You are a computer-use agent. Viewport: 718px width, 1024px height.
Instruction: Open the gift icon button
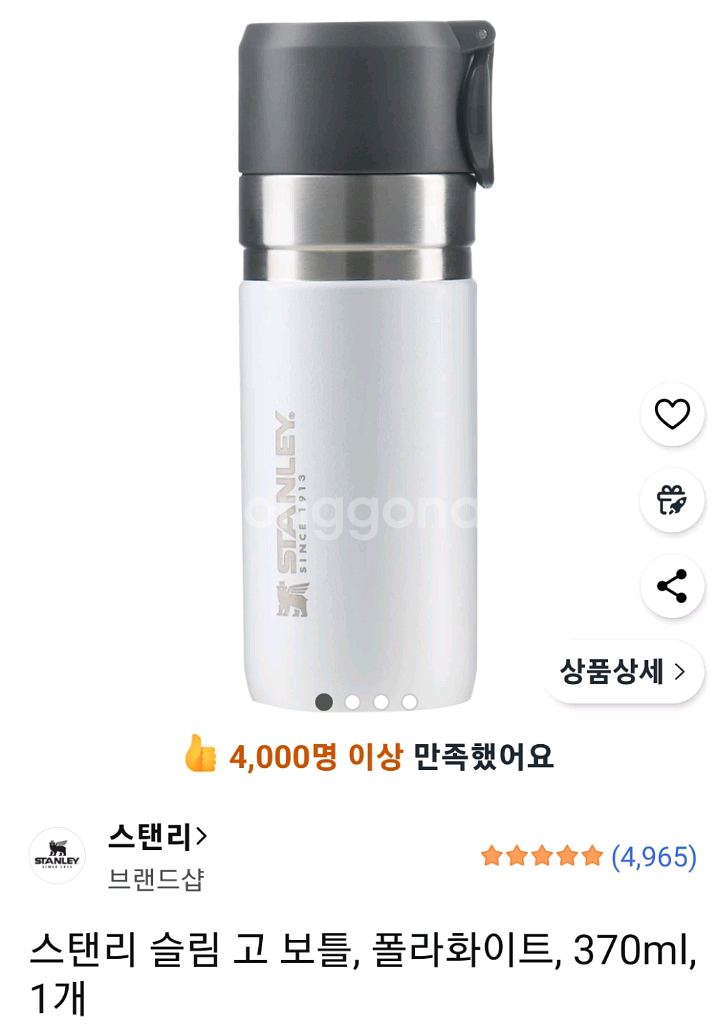(x=672, y=500)
